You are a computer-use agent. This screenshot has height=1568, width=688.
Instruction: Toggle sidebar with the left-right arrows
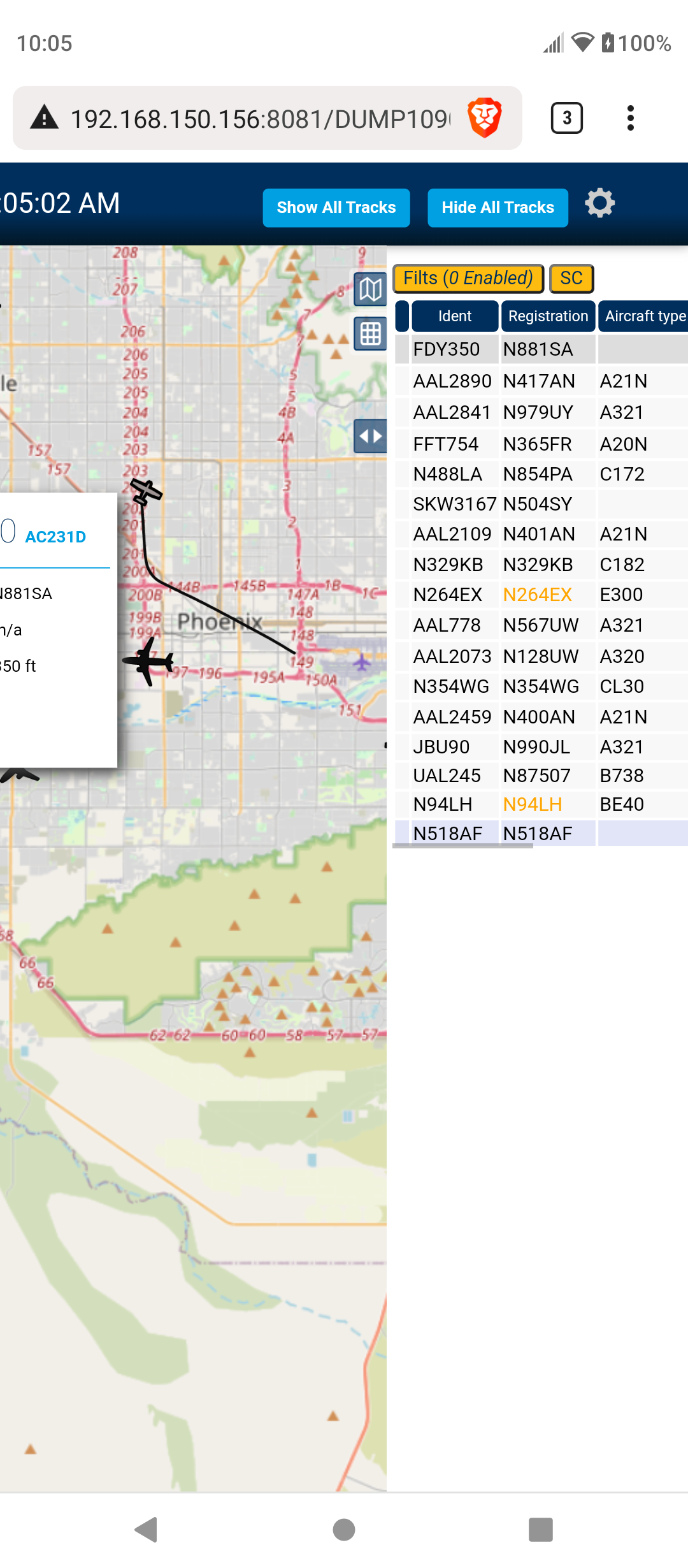(370, 437)
